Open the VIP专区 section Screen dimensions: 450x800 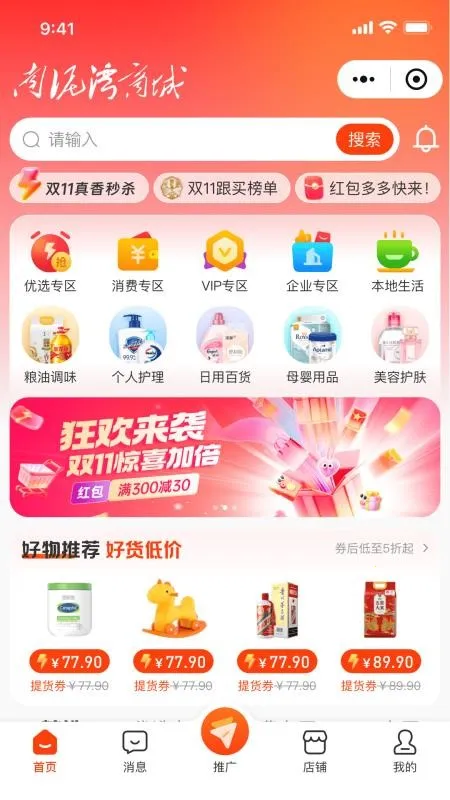pyautogui.click(x=224, y=262)
